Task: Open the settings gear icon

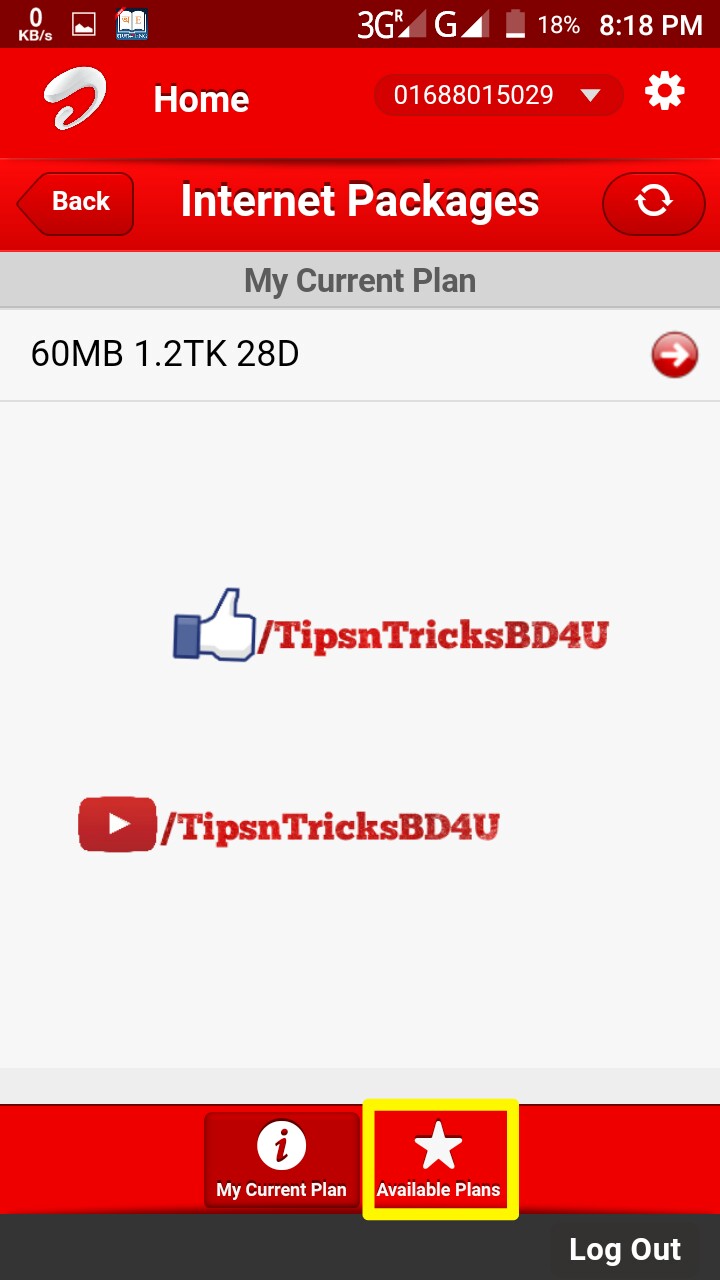Action: tap(664, 93)
